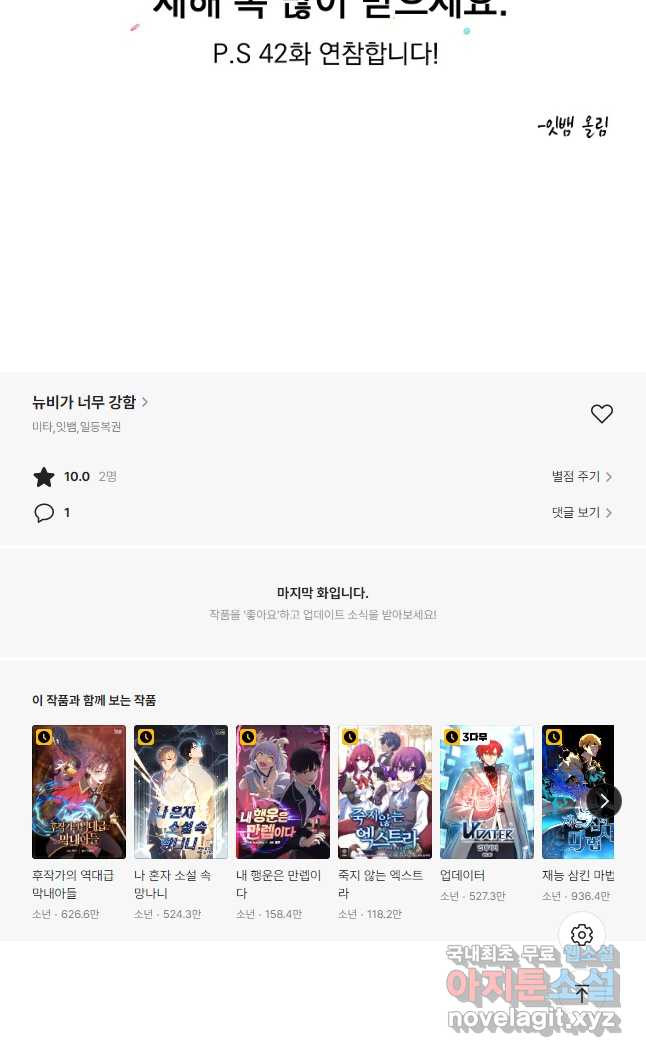The height and width of the screenshot is (1057, 646).
Task: Open the viewer settings gear
Action: [582, 935]
